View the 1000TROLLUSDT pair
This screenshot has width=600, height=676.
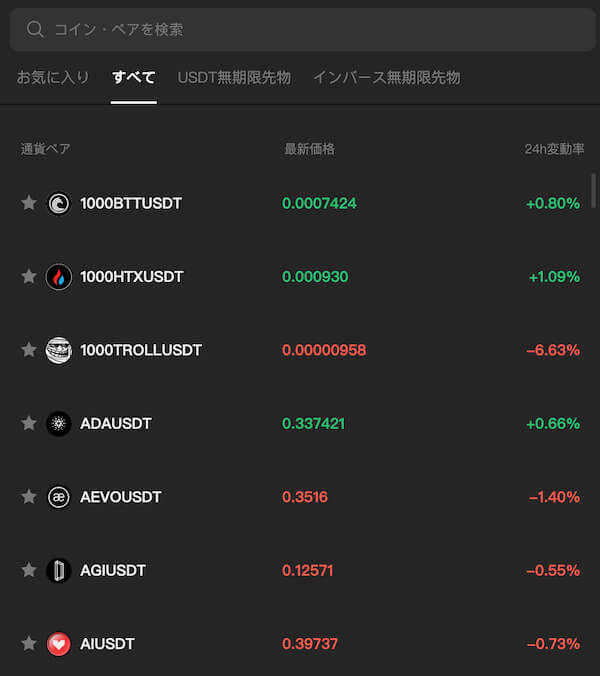tap(140, 350)
